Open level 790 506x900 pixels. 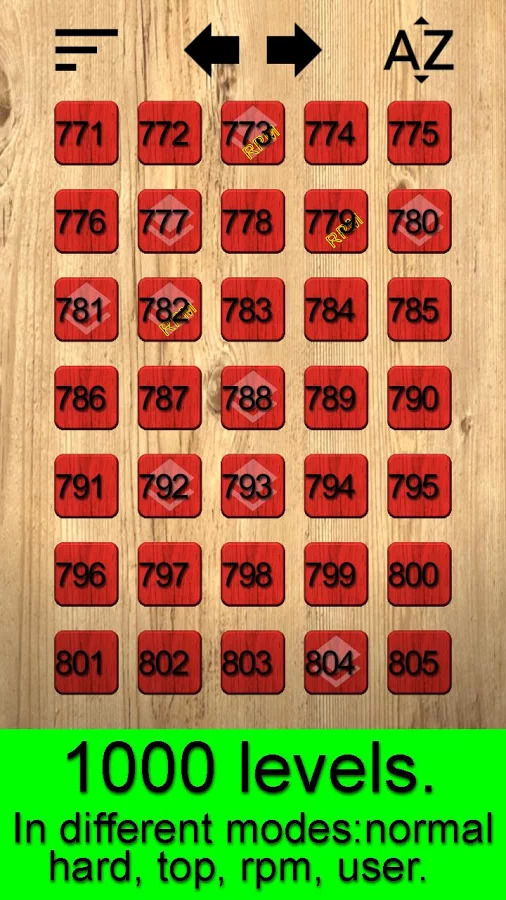(x=419, y=398)
